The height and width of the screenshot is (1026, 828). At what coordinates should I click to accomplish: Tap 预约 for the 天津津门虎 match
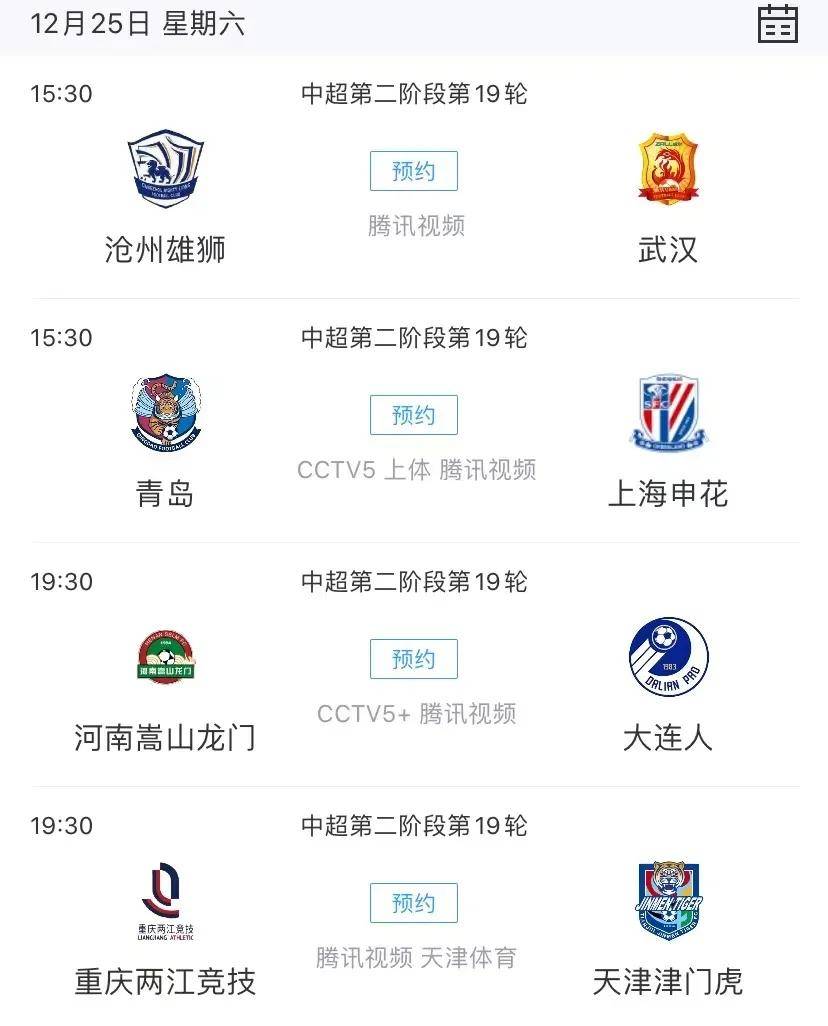(413, 902)
